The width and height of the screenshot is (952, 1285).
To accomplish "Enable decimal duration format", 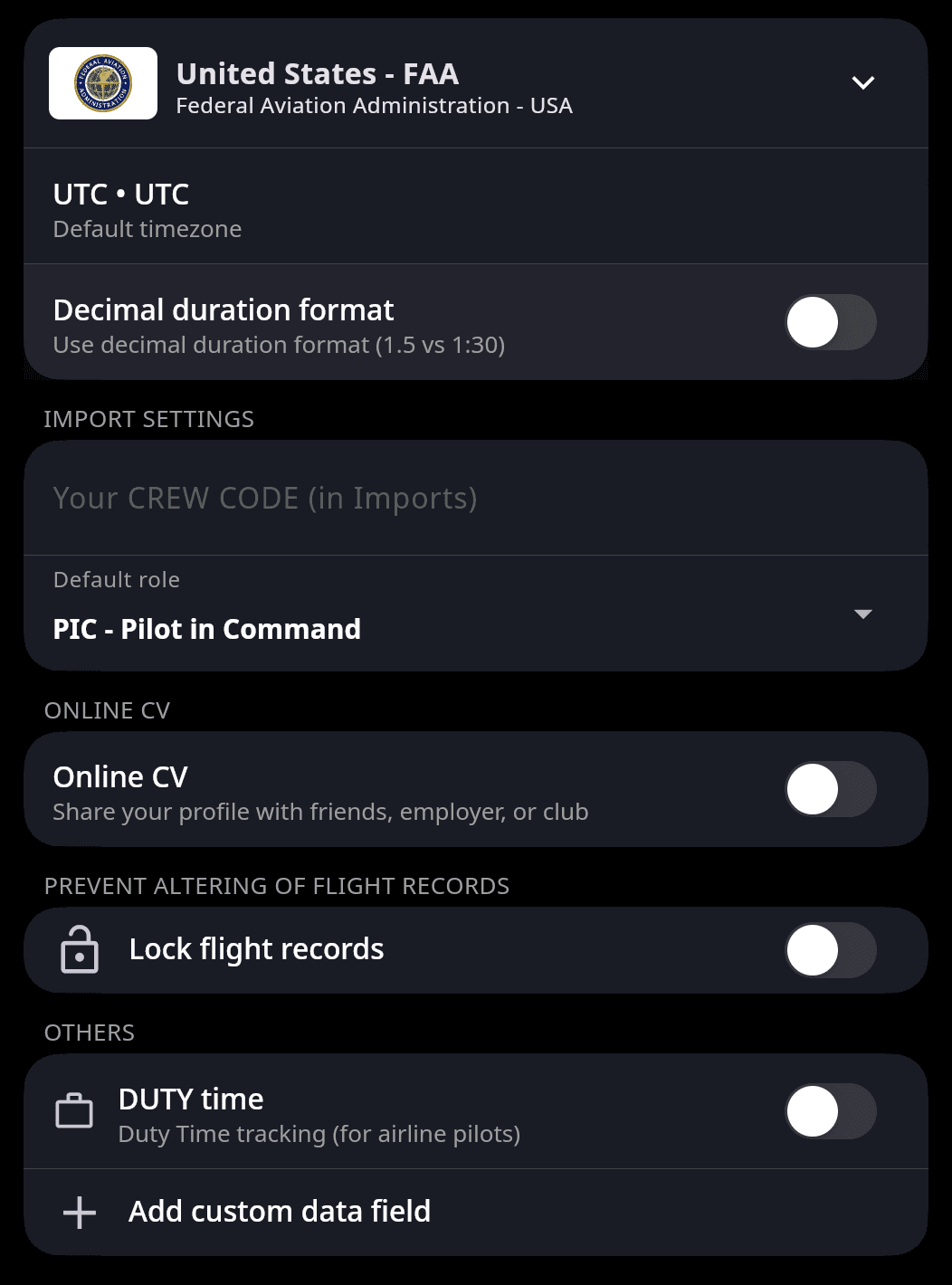I will click(x=831, y=322).
